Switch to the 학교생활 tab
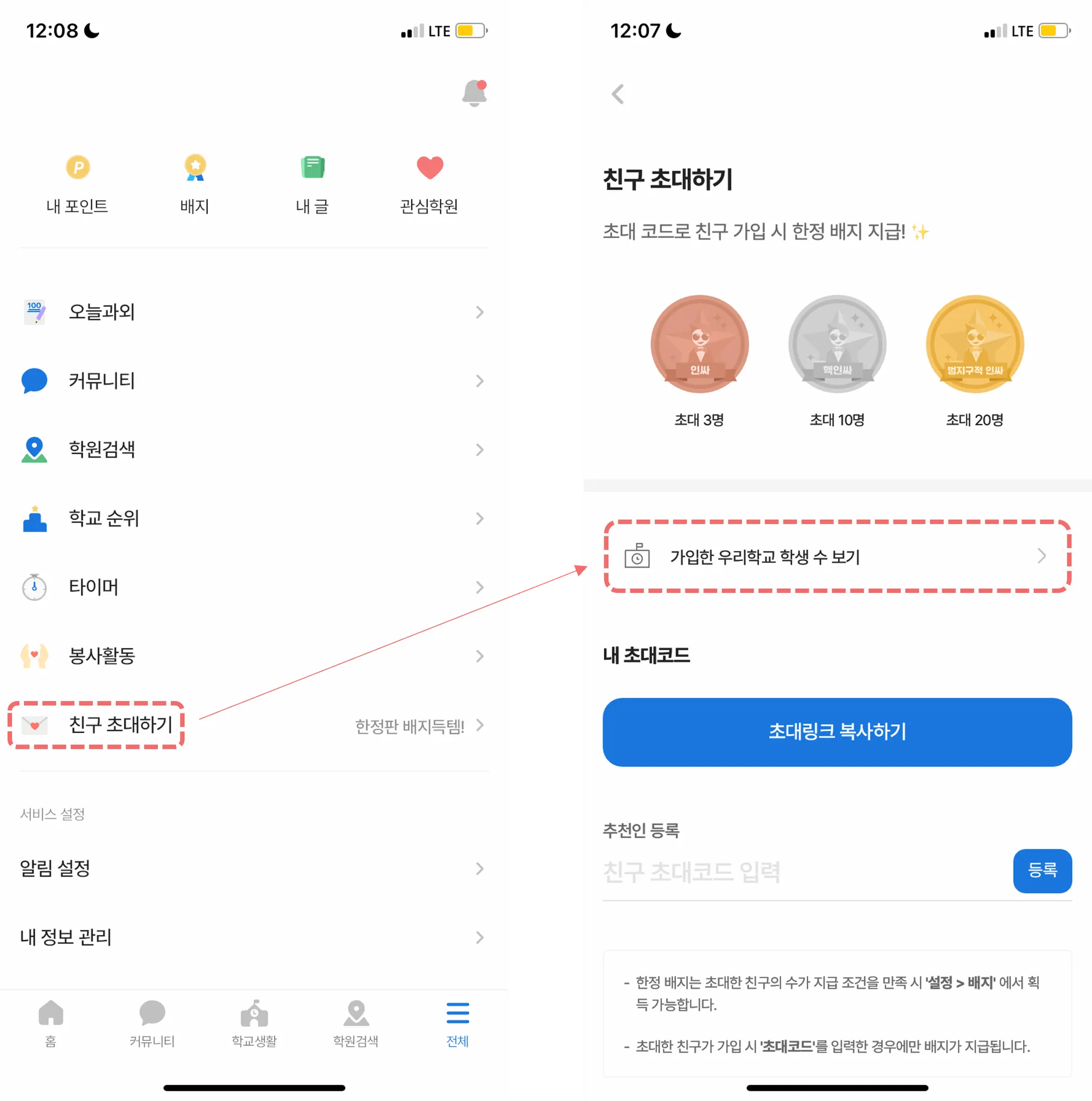The height and width of the screenshot is (1101, 1092). 254,1024
